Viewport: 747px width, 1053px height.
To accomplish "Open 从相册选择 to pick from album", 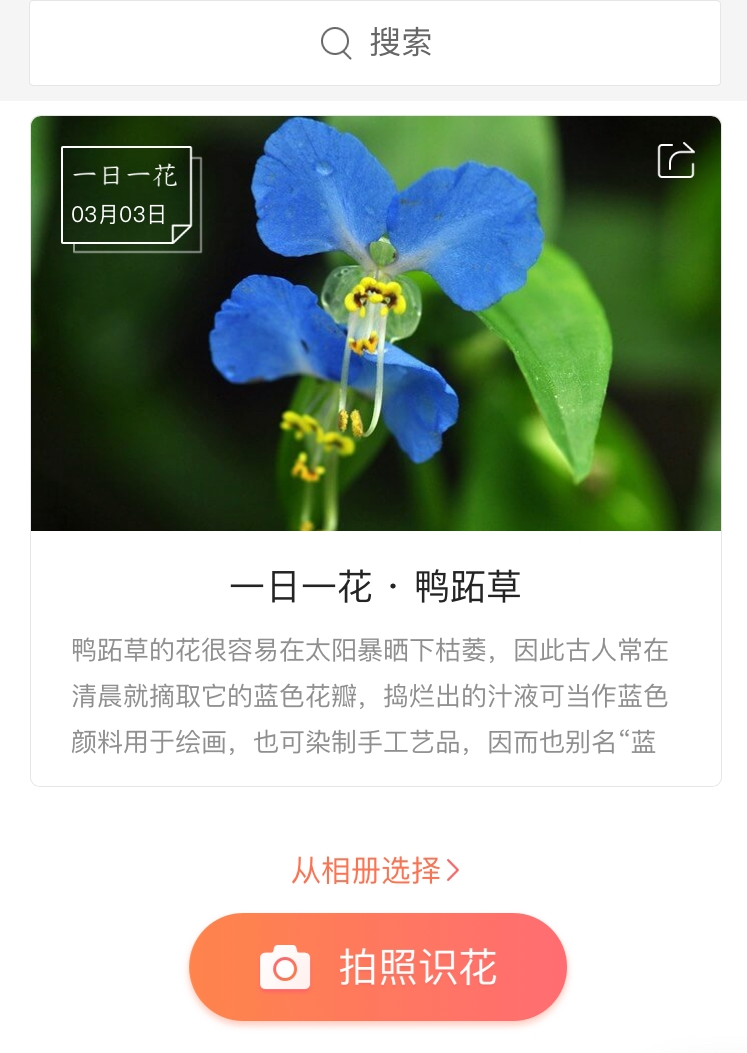I will [x=375, y=871].
